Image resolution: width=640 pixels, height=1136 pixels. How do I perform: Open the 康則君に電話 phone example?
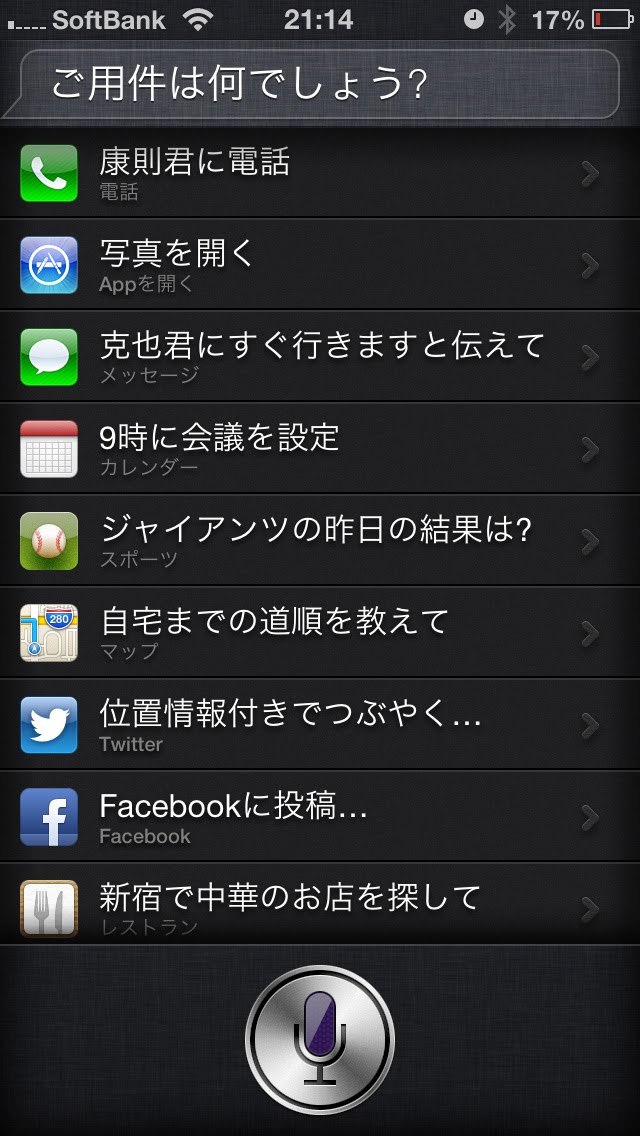click(320, 173)
